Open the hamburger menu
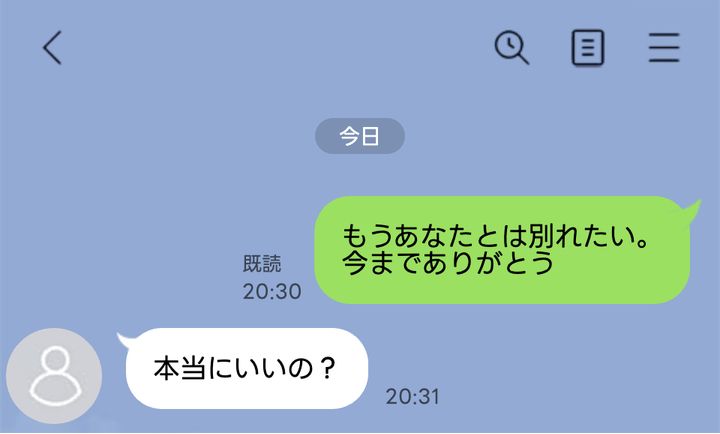720x434 pixels. 663,47
